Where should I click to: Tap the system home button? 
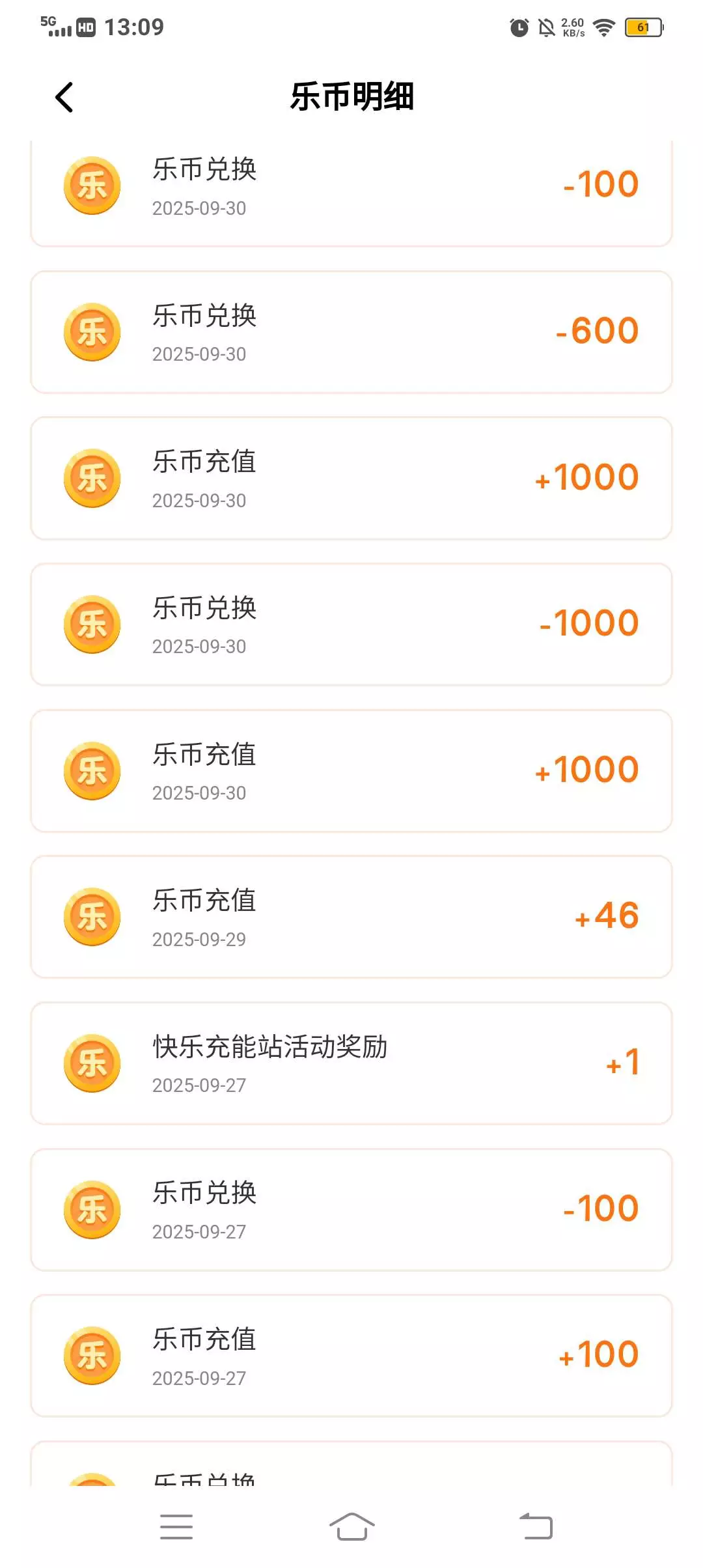[351, 1526]
